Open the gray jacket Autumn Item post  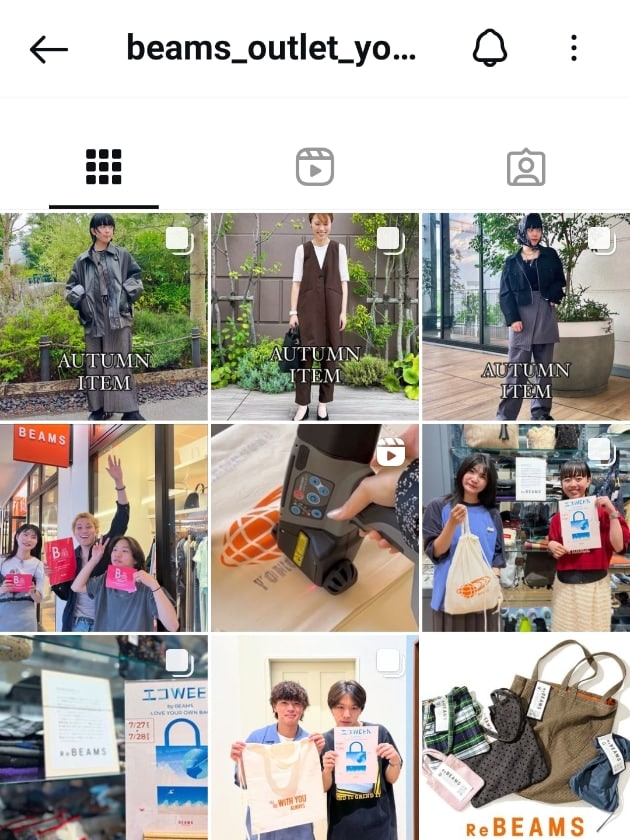[x=104, y=316]
